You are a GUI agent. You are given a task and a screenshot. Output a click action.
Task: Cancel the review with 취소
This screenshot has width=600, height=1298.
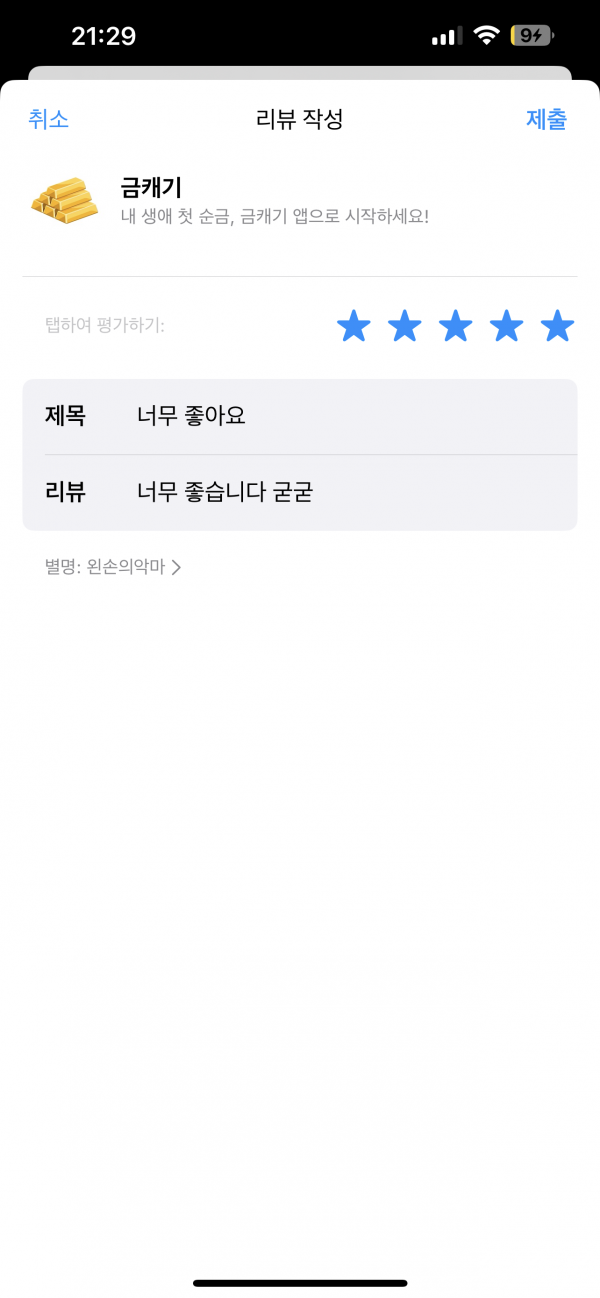pos(49,120)
